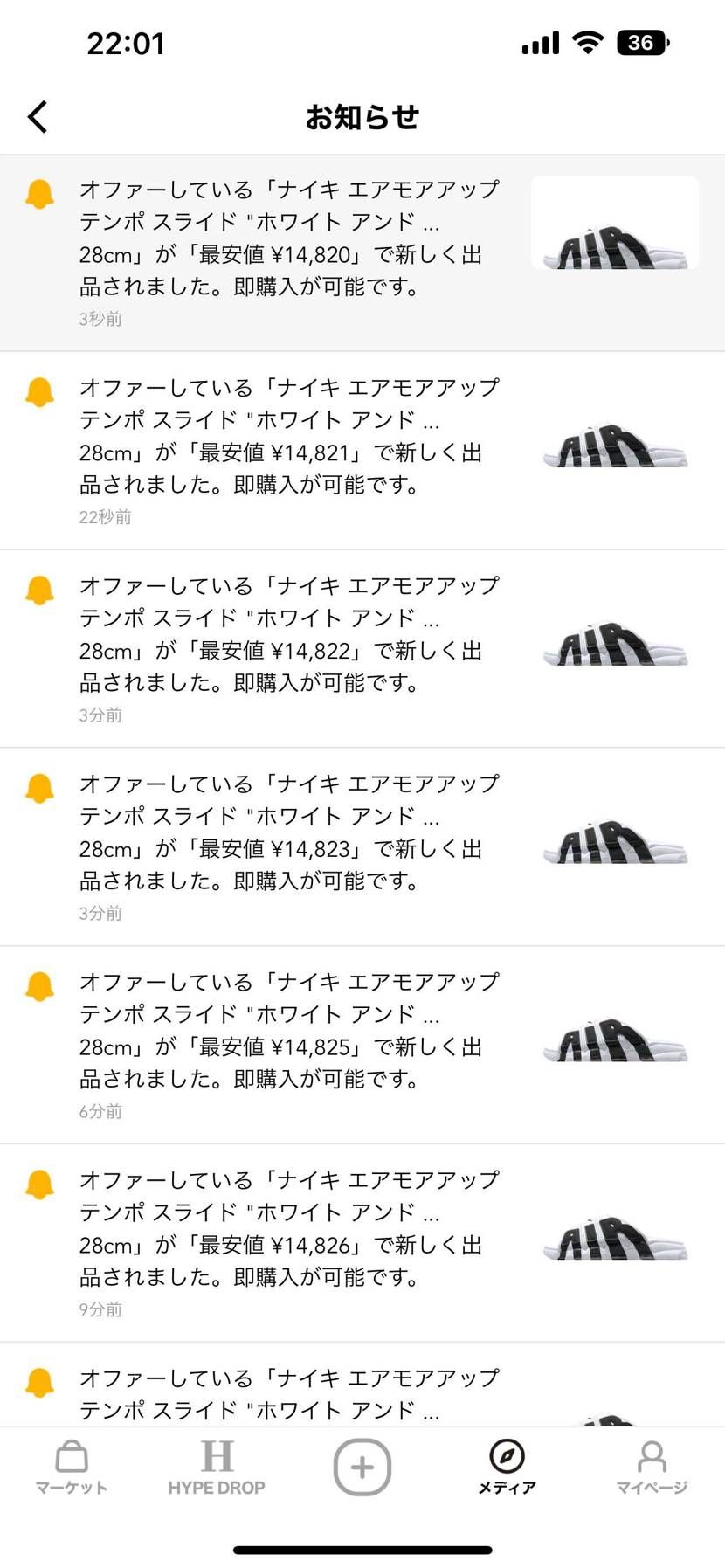Image resolution: width=725 pixels, height=1568 pixels.
Task: Tap the 22:01 clock in the status bar
Action: point(126,43)
